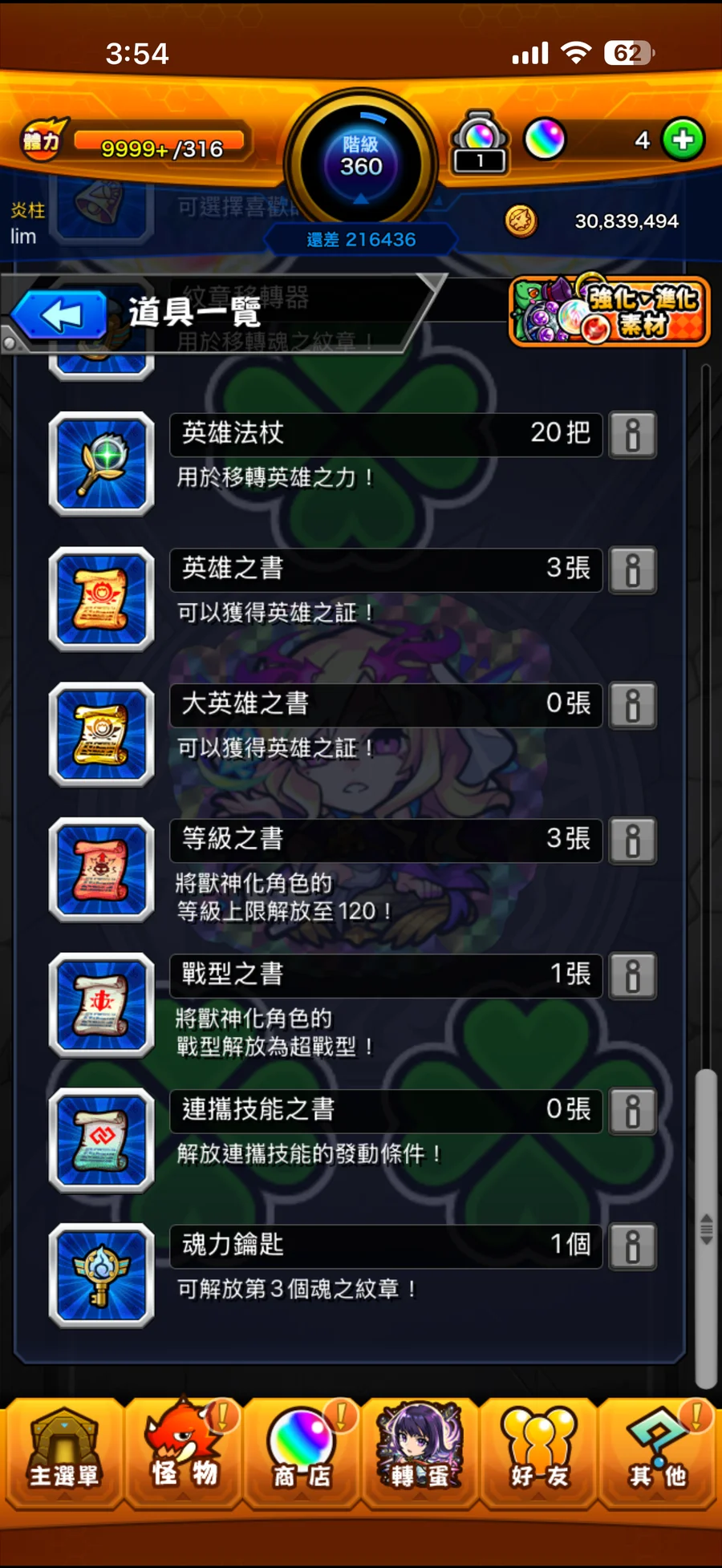Open info for 英雄法杖 item
Screen dimensions: 722x1568
click(x=632, y=436)
